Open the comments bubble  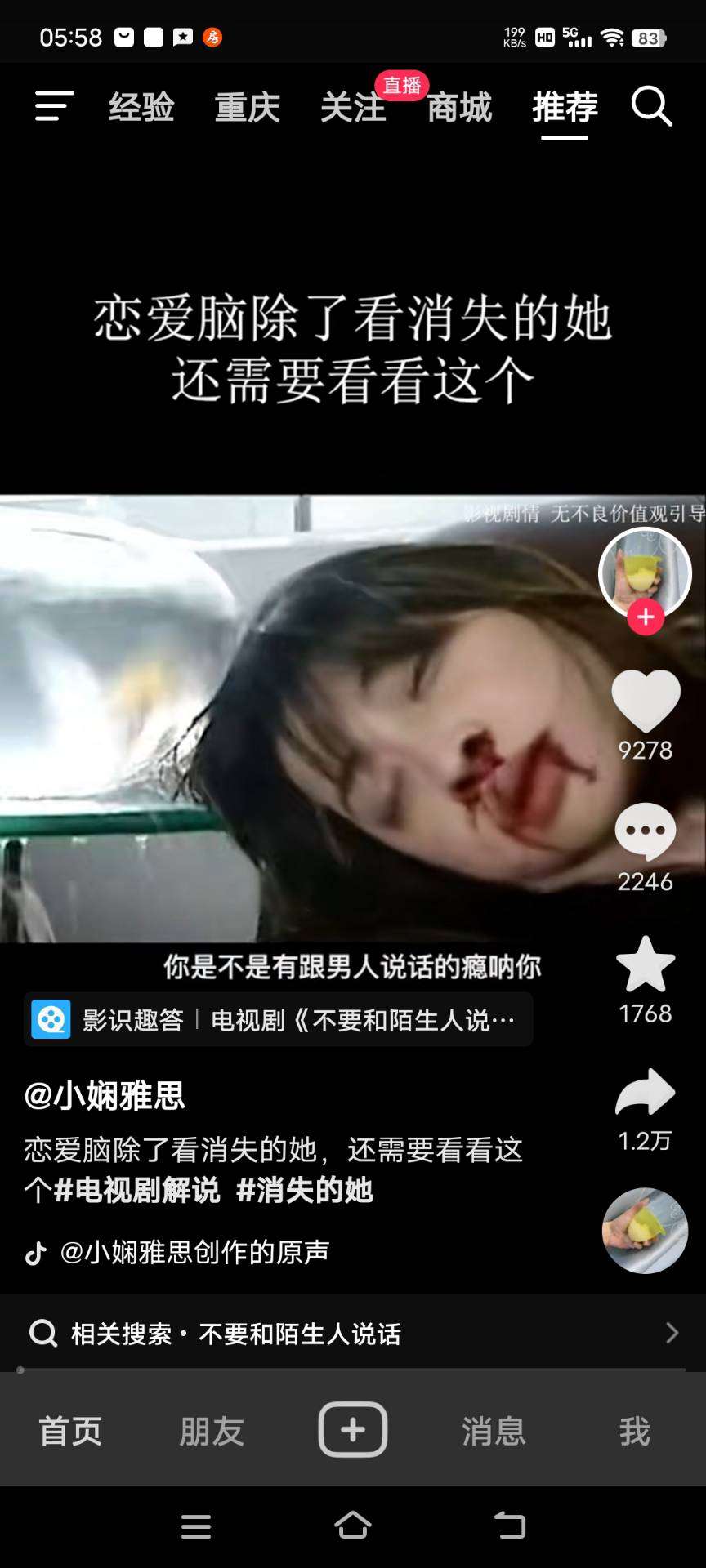(x=646, y=831)
